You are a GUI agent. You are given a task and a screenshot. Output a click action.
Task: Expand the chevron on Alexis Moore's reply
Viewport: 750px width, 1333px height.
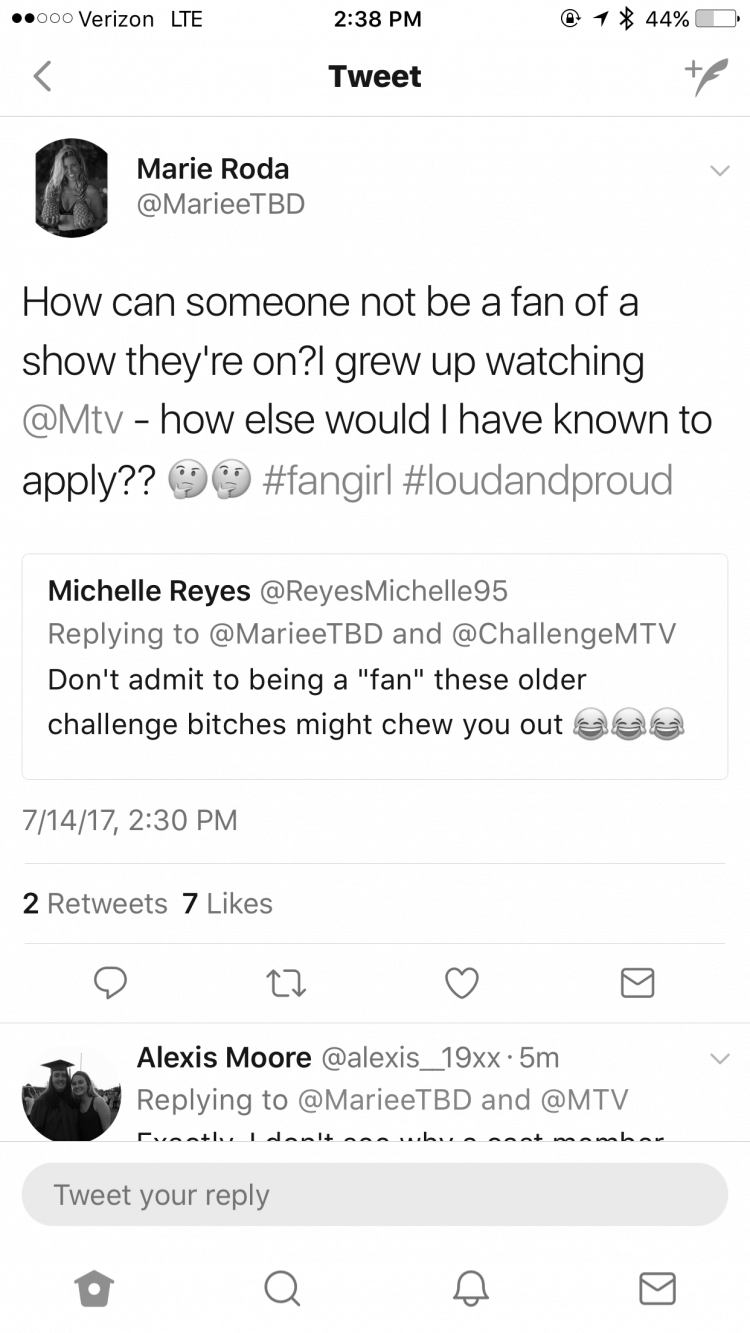coord(719,1058)
